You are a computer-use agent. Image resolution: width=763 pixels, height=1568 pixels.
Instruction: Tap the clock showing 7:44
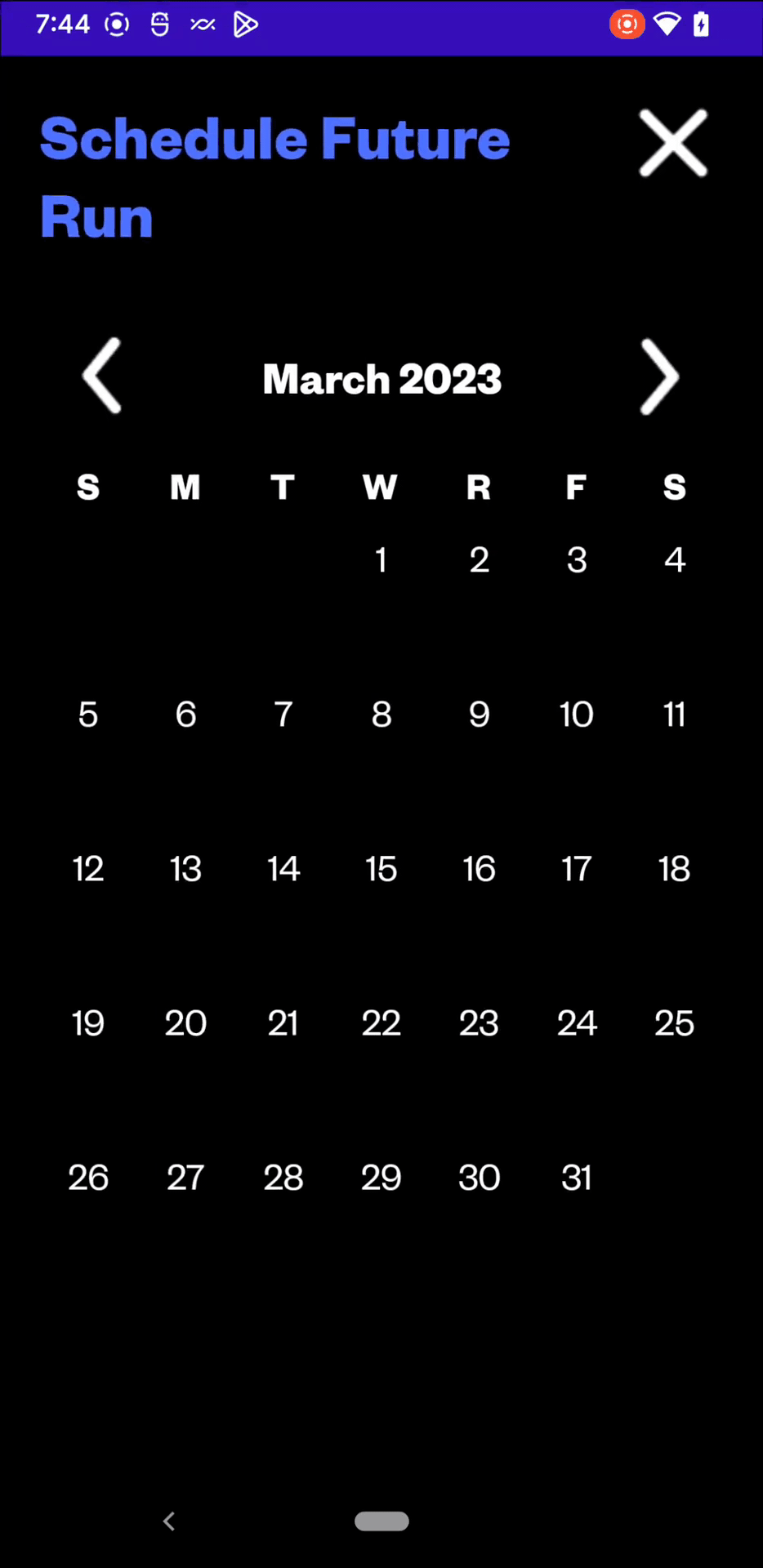(62, 24)
